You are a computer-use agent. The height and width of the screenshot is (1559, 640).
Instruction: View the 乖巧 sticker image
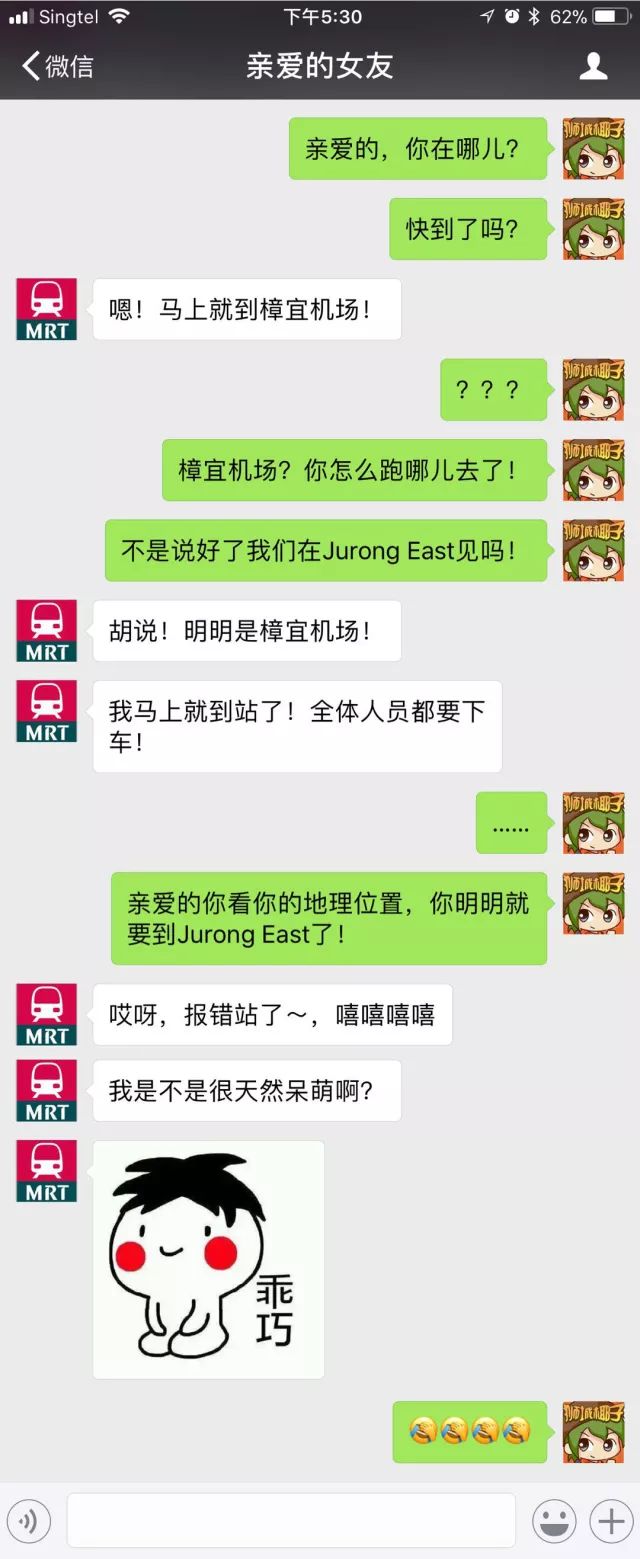tap(208, 1259)
